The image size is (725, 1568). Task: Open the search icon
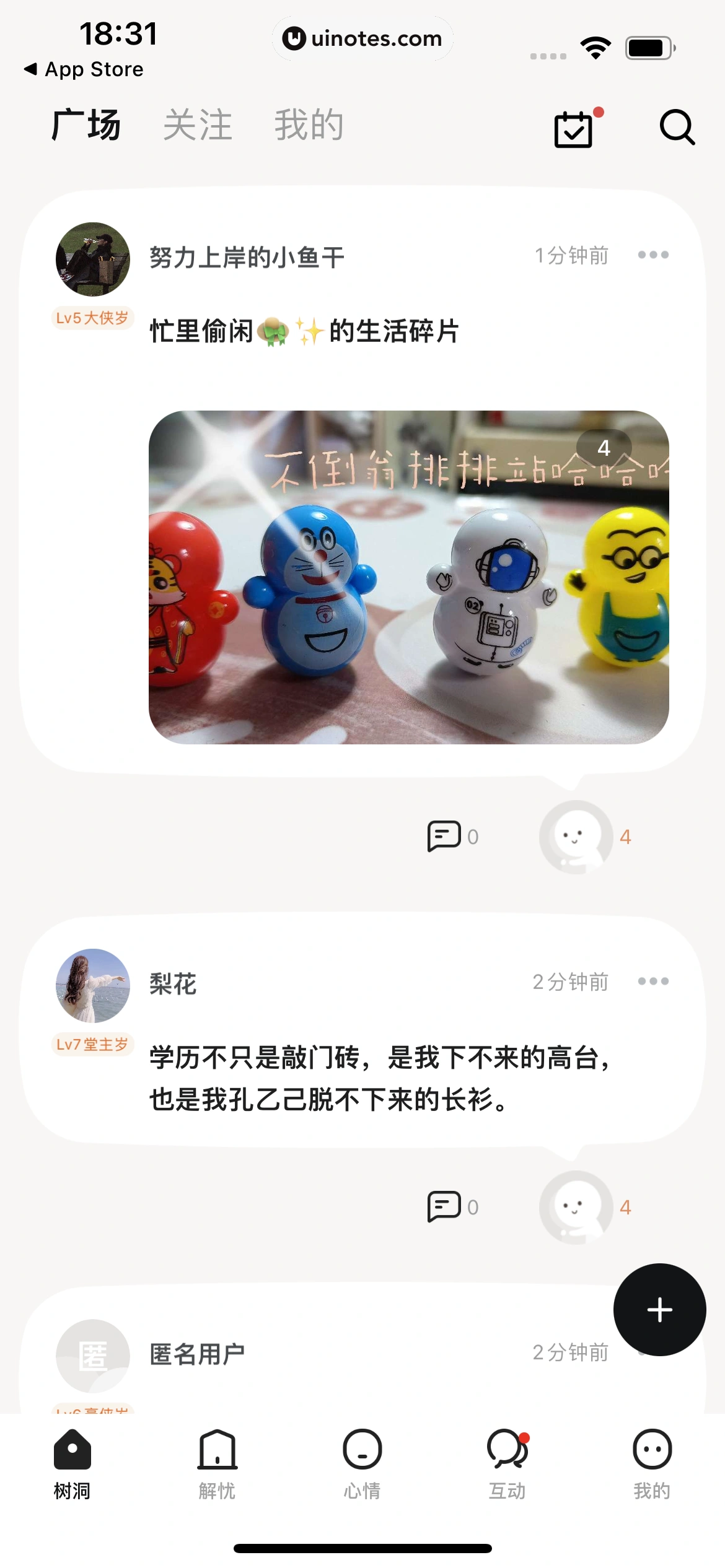click(x=677, y=128)
